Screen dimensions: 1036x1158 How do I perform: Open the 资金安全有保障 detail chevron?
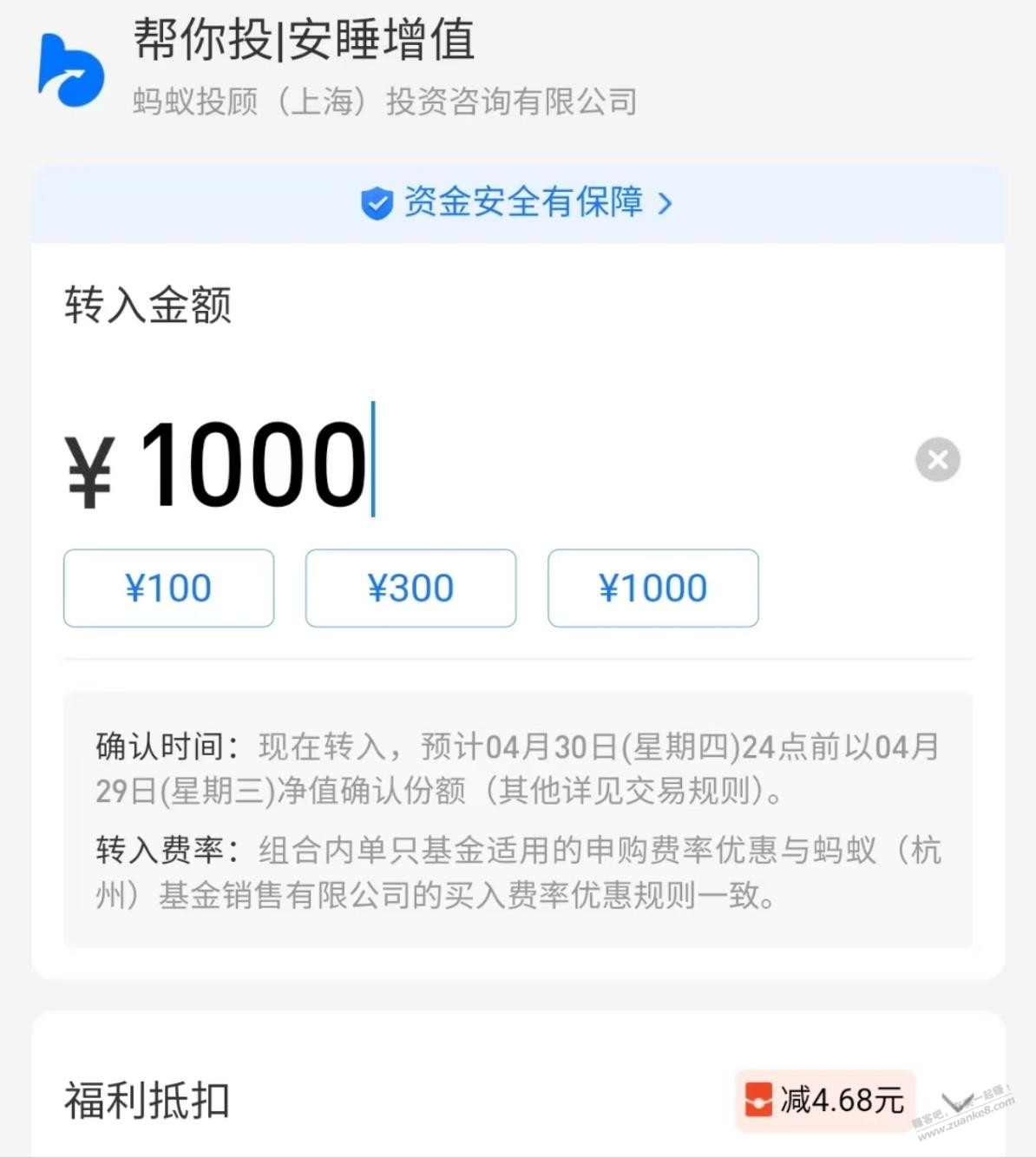pos(666,202)
